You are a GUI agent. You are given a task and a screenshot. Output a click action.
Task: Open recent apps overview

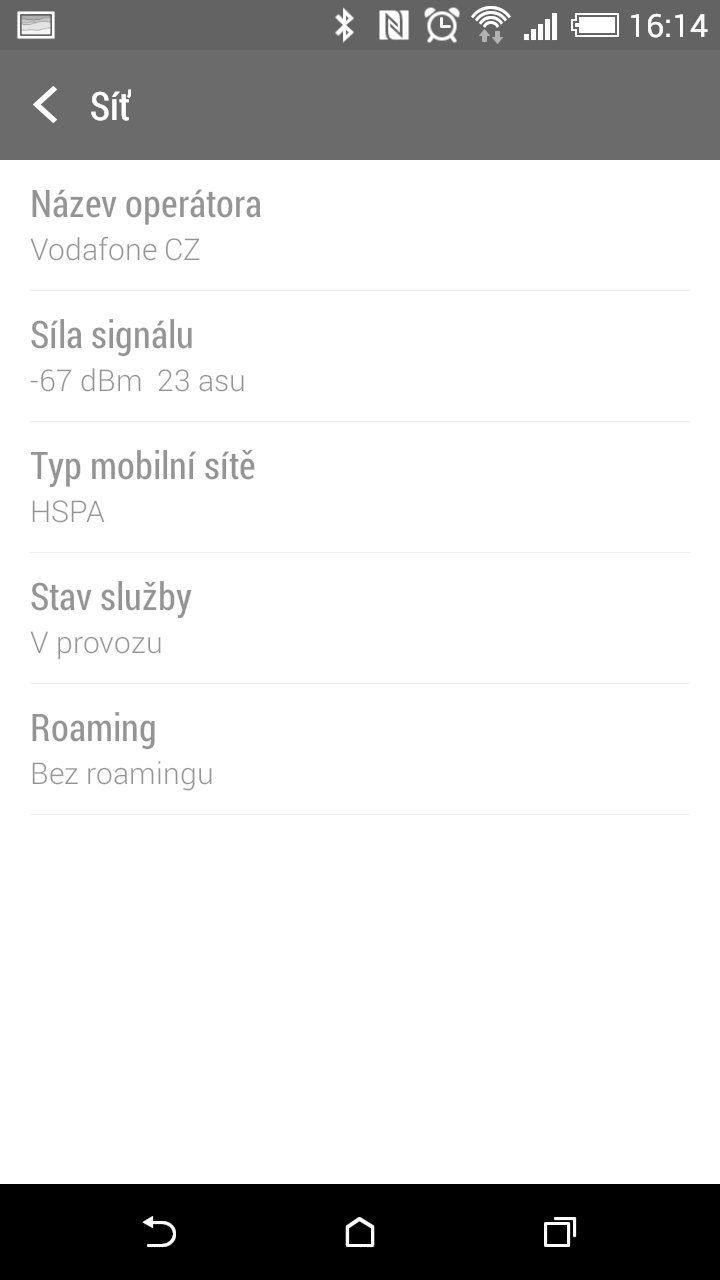coord(560,1232)
